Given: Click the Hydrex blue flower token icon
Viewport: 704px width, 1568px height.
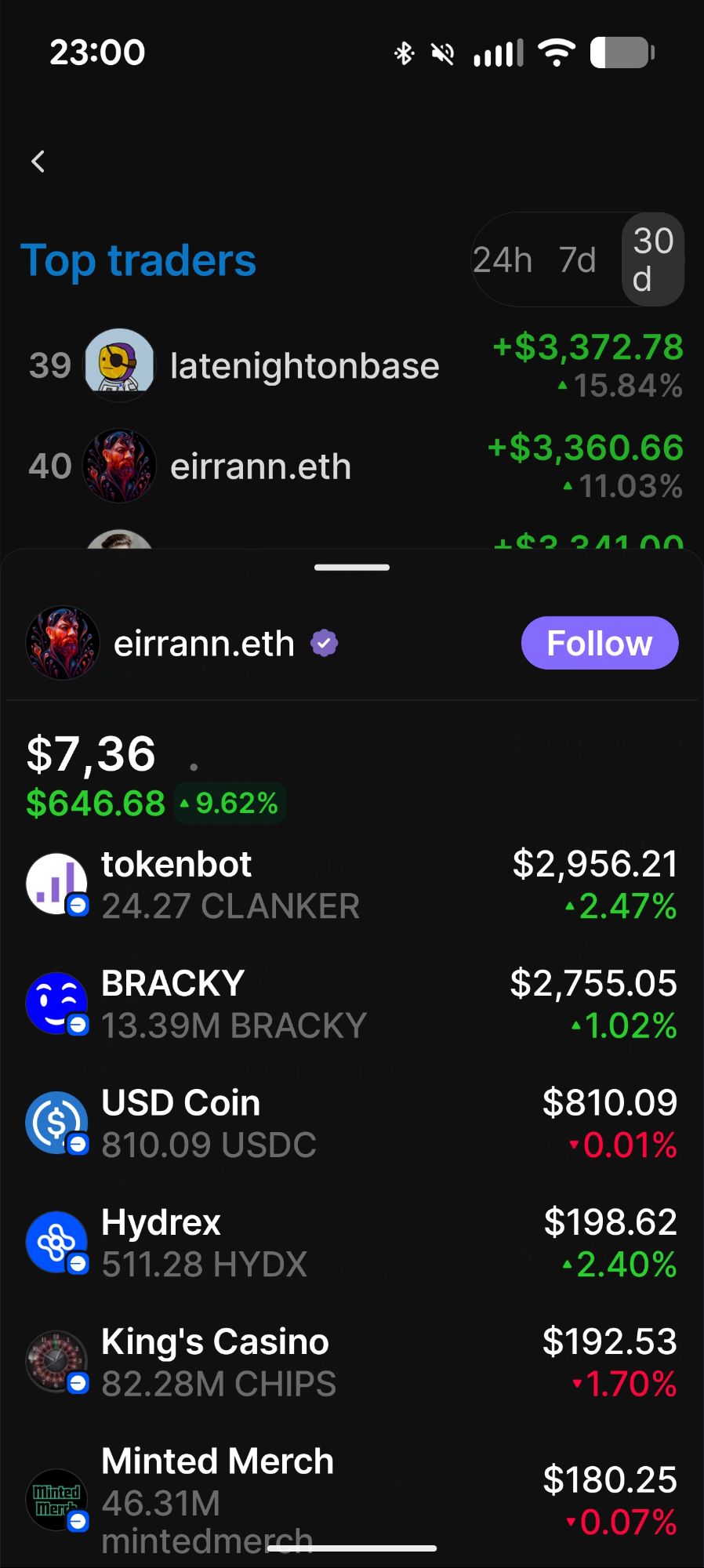Looking at the screenshot, I should pyautogui.click(x=56, y=1242).
